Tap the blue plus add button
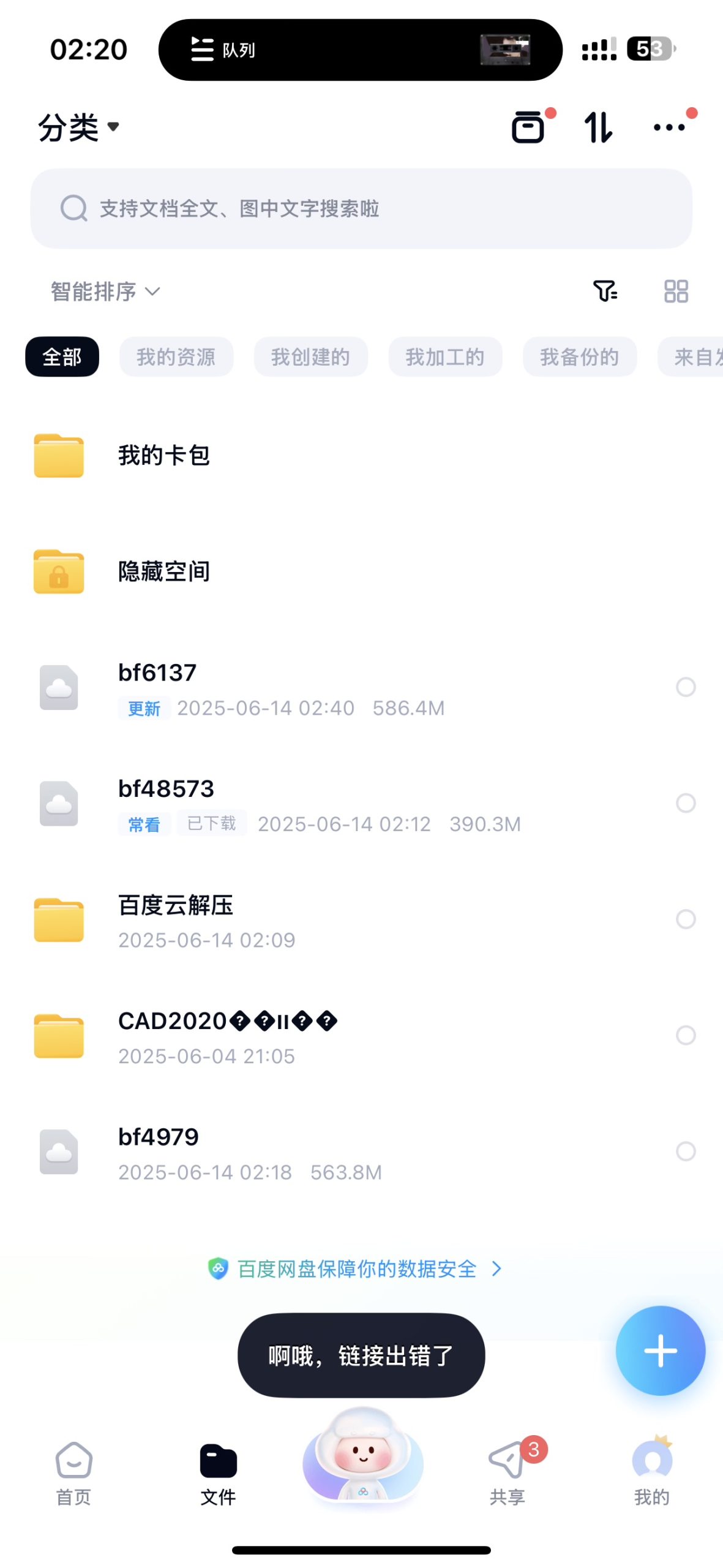This screenshot has width=723, height=1568. [660, 1351]
